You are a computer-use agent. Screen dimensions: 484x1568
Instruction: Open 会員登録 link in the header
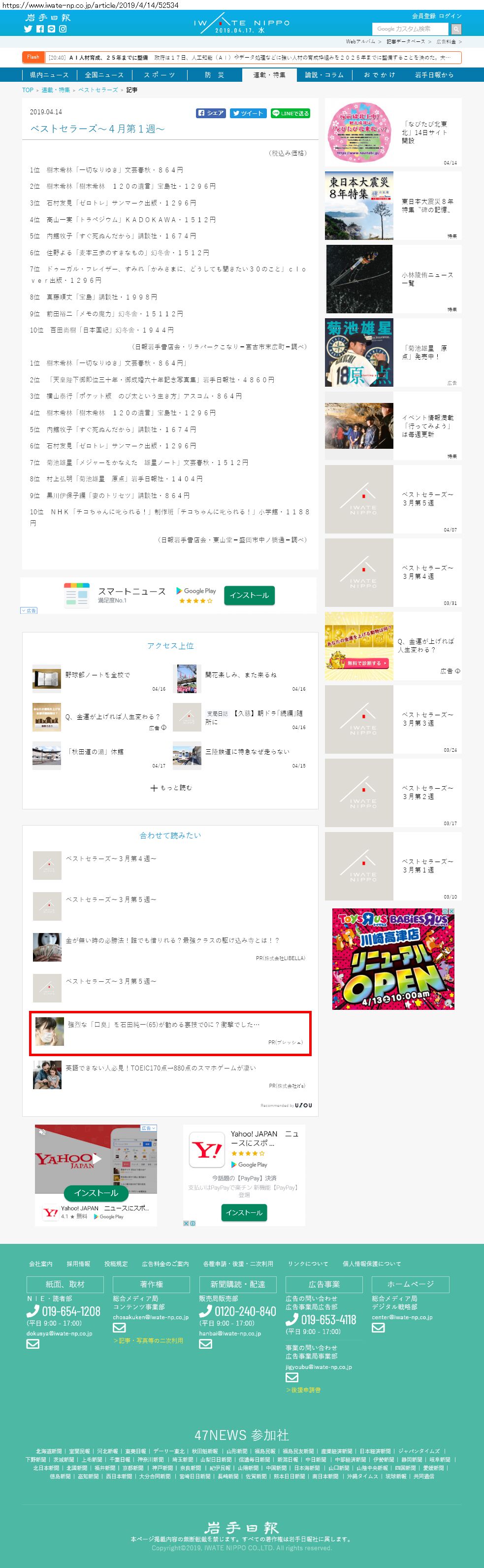point(424,16)
